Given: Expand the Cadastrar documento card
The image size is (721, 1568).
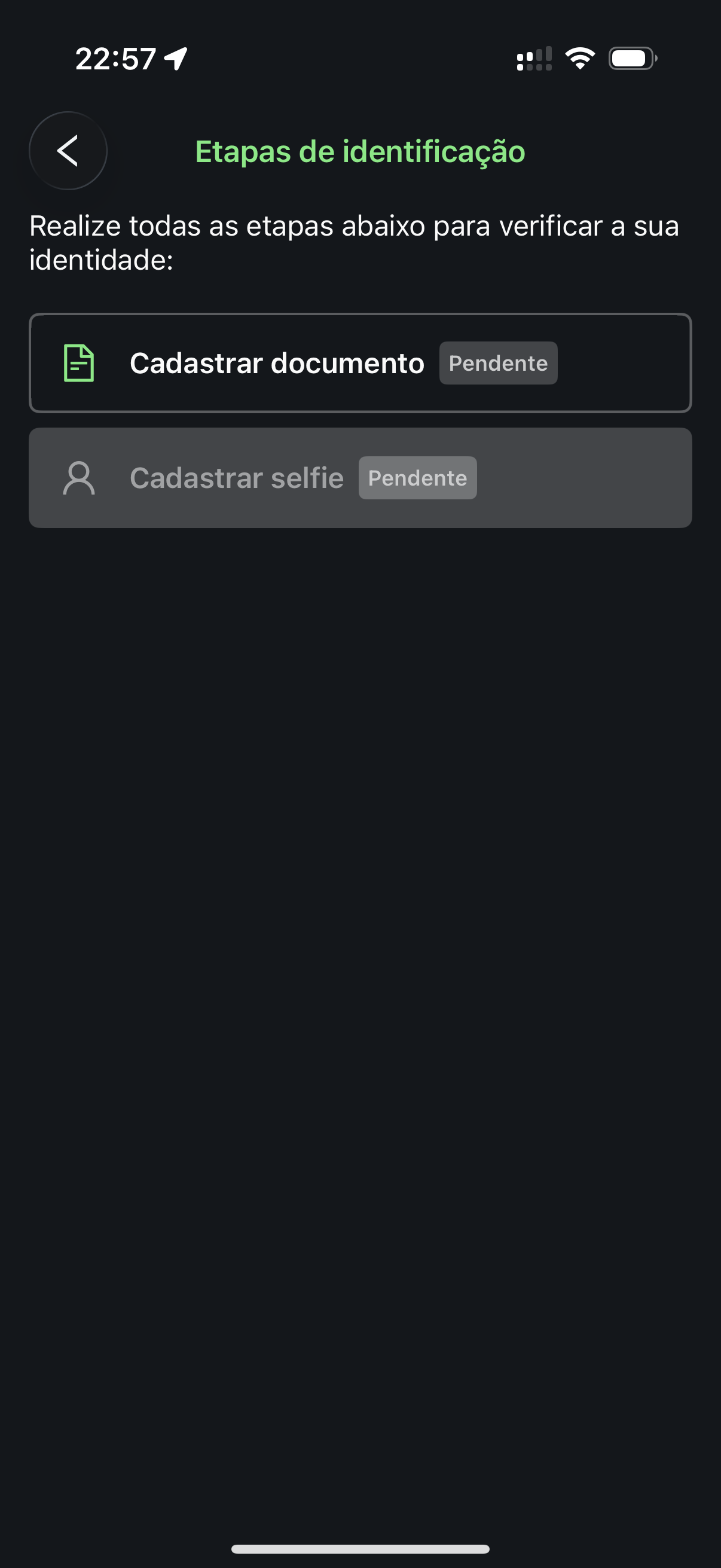Looking at the screenshot, I should 360,363.
